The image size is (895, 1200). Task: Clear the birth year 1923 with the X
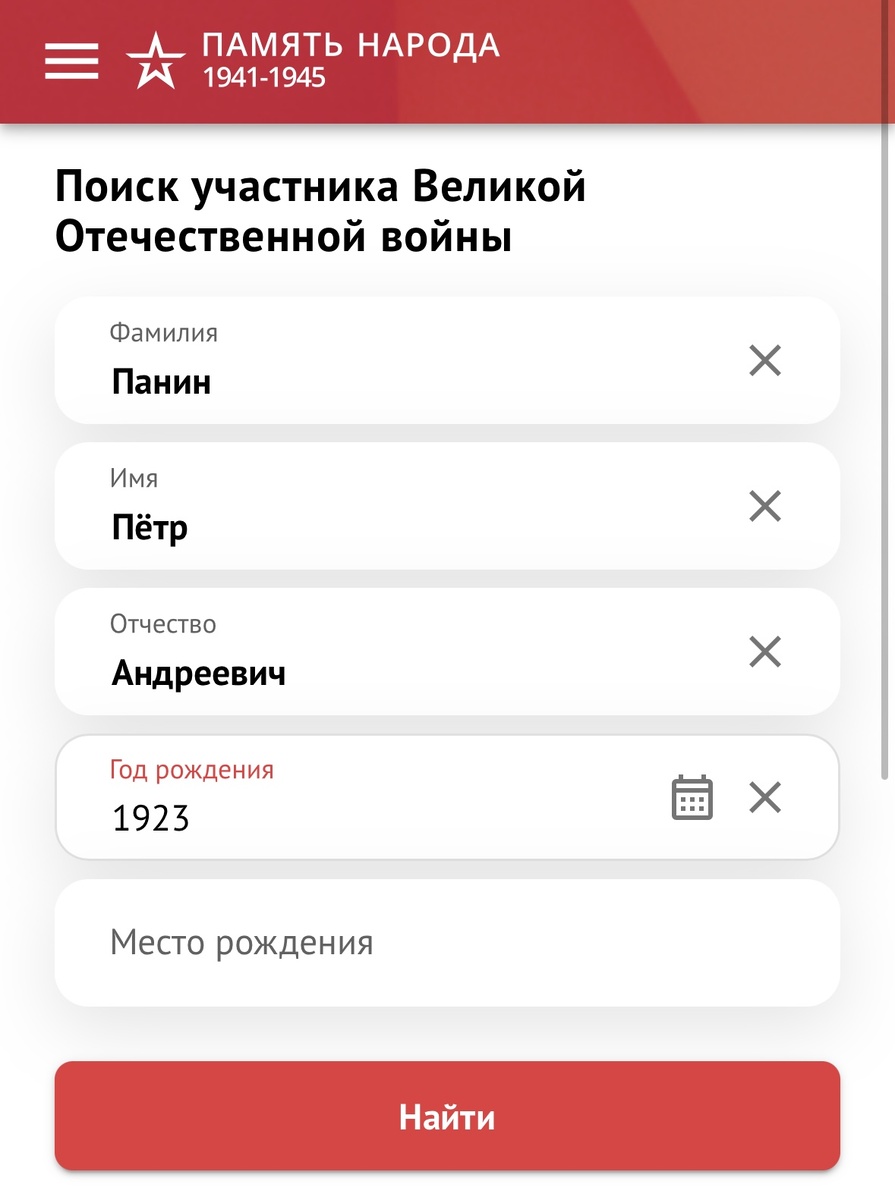coord(765,797)
